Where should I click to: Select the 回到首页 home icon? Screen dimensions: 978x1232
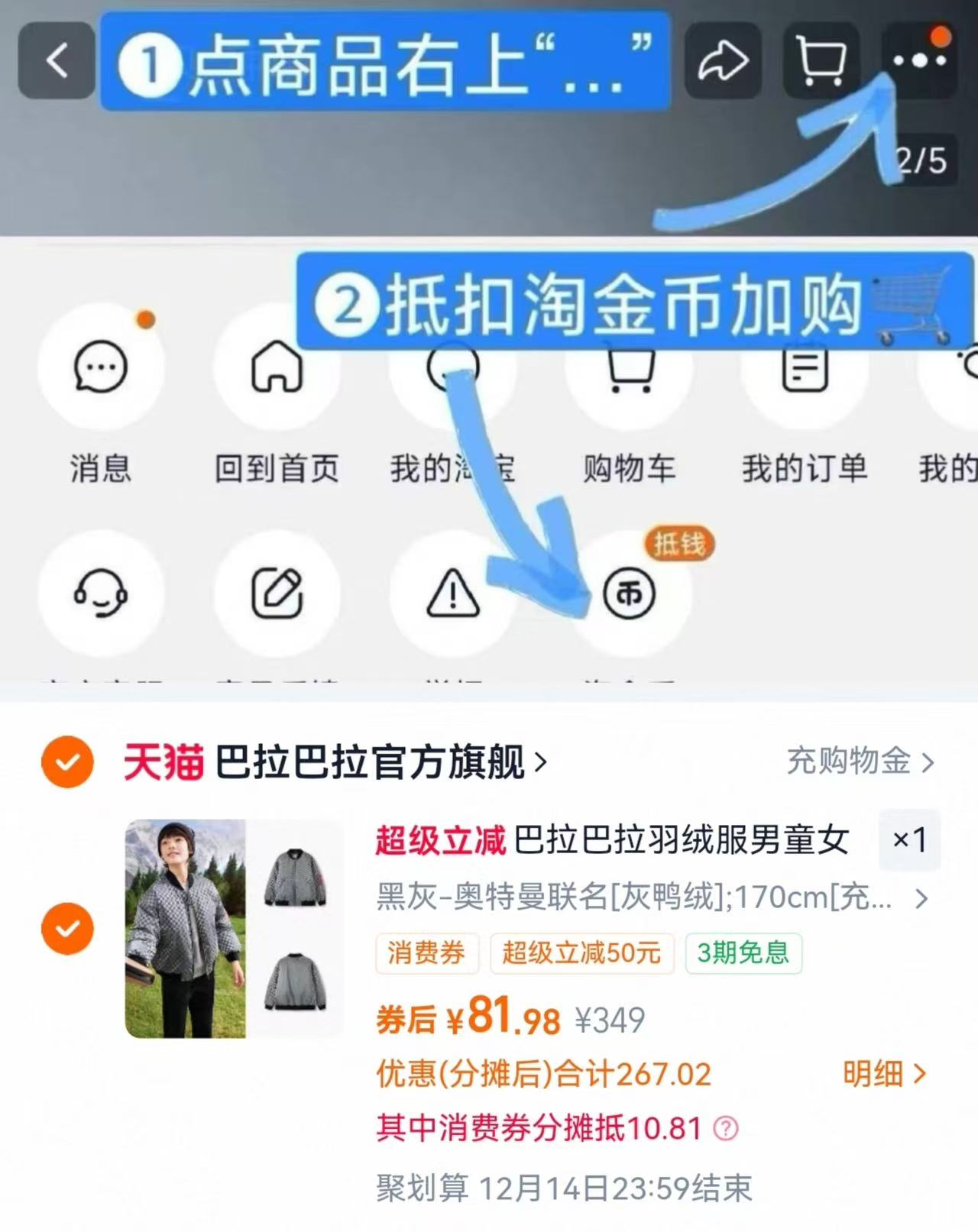point(278,367)
